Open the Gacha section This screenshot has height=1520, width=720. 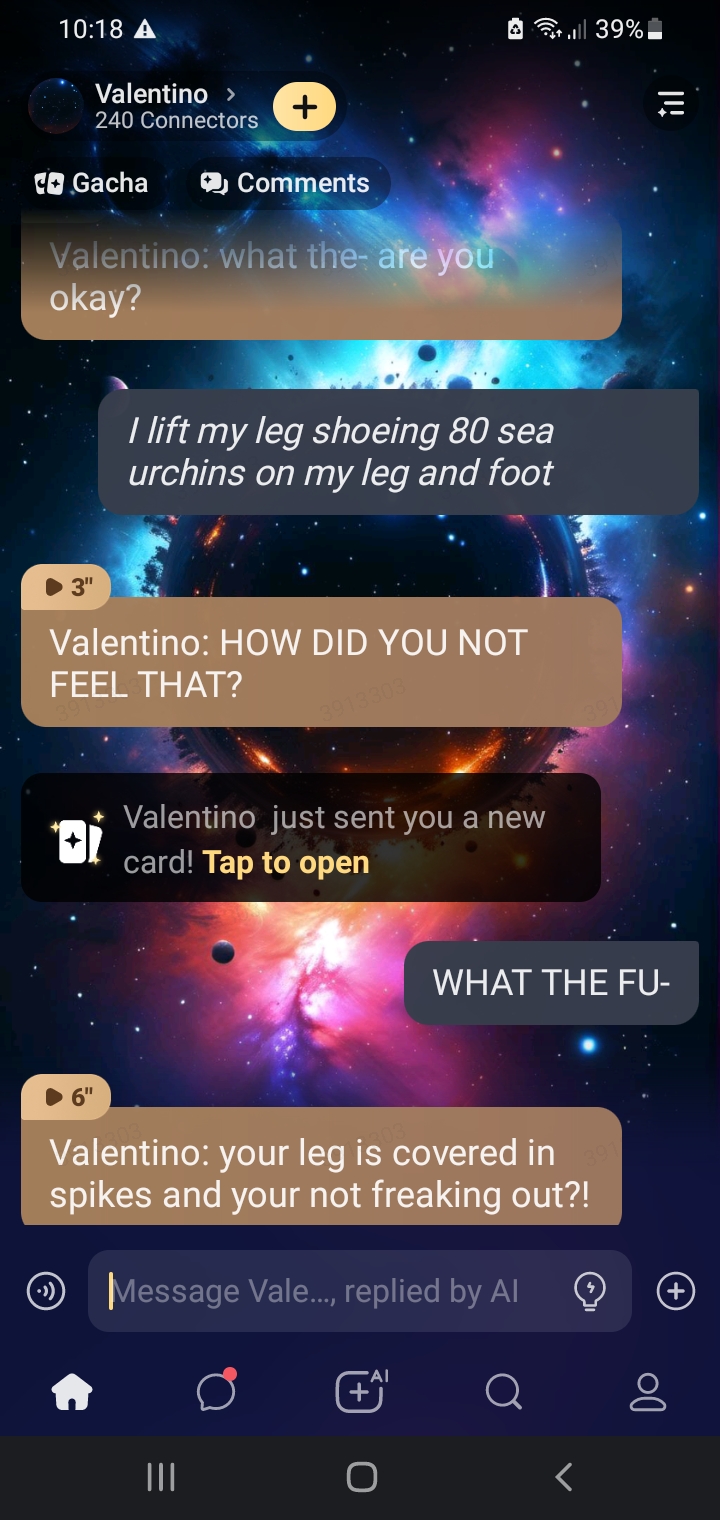(92, 183)
